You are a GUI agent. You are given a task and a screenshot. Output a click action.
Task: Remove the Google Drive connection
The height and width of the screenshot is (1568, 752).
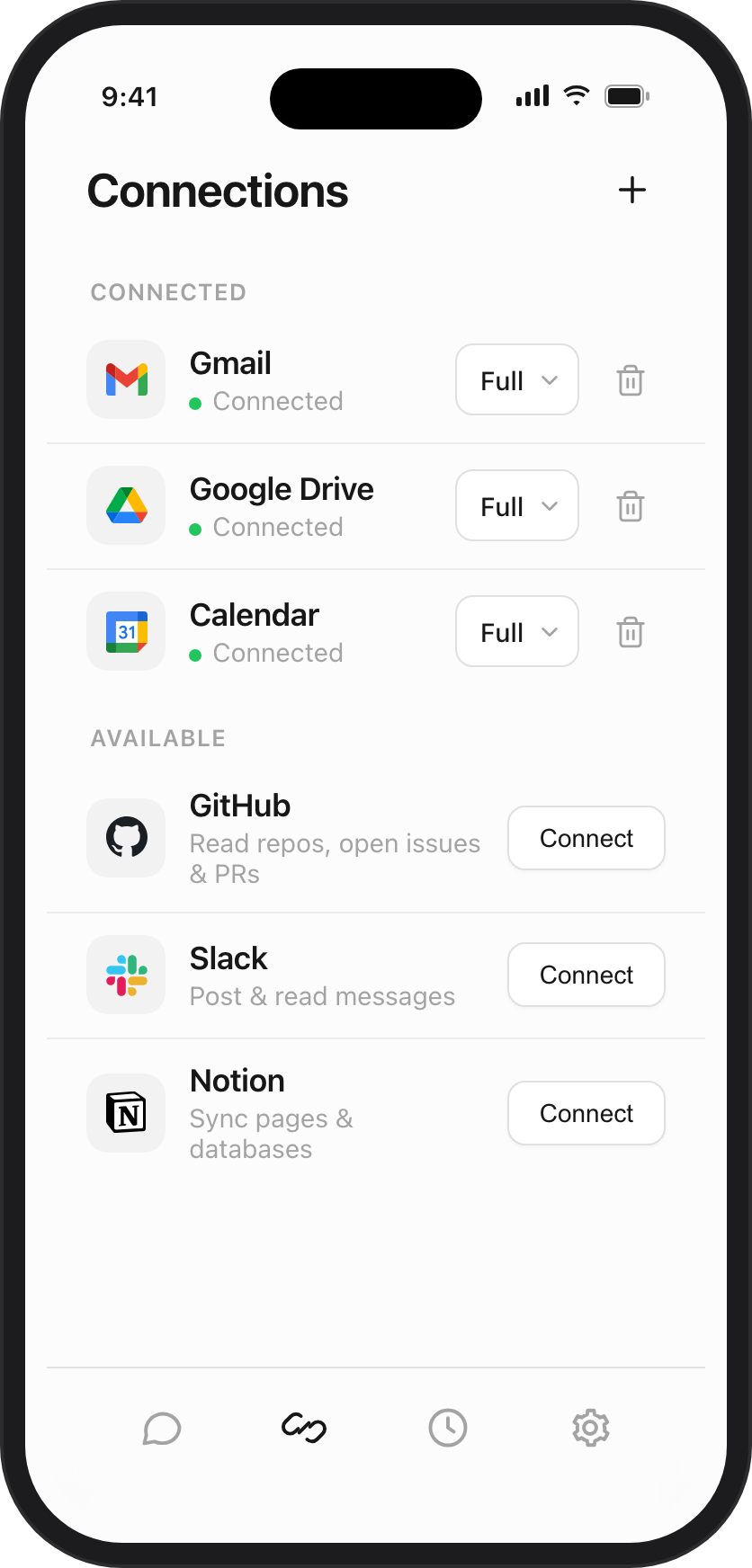(x=631, y=506)
